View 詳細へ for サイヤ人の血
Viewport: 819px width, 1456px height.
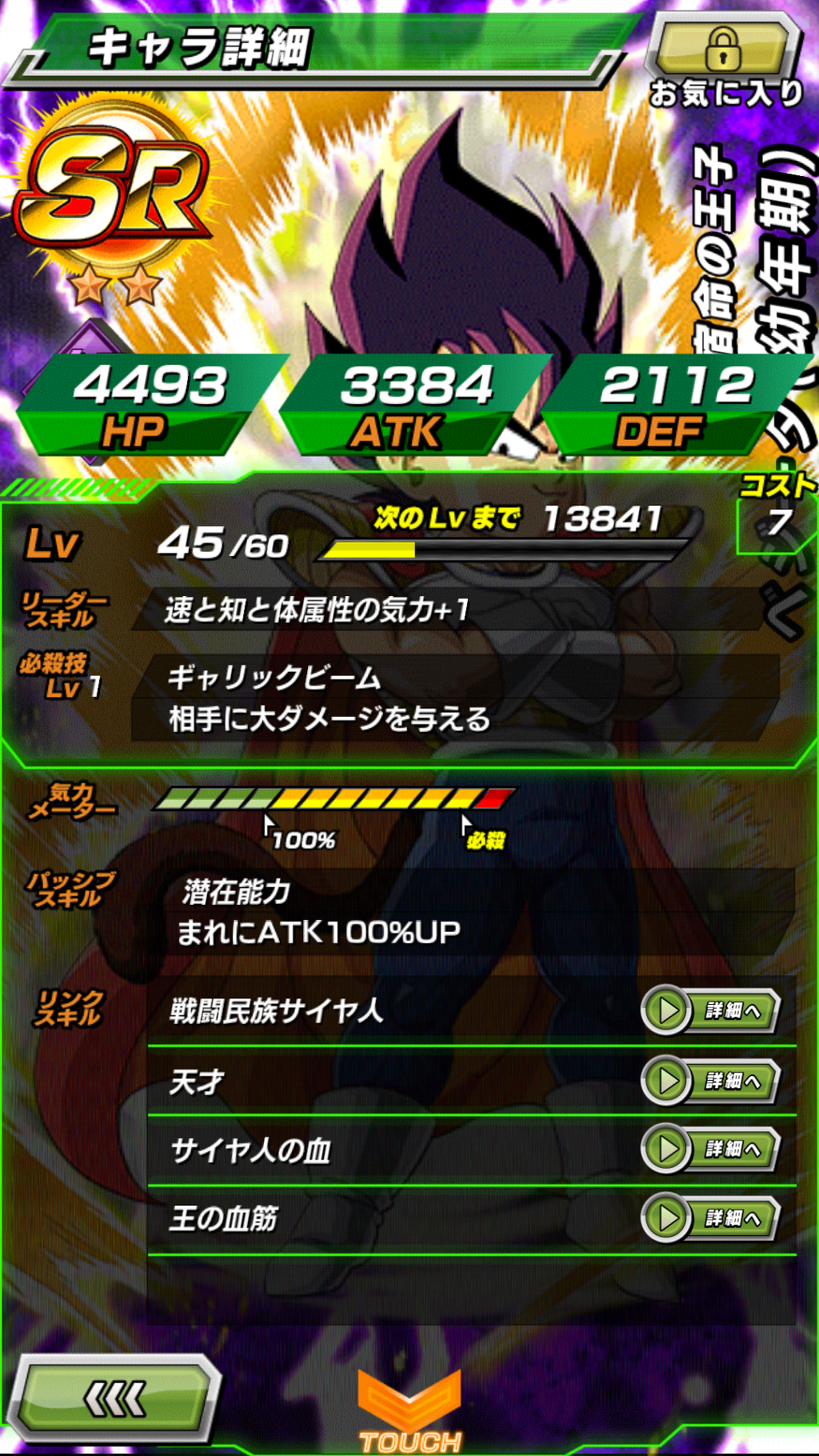coord(710,1150)
